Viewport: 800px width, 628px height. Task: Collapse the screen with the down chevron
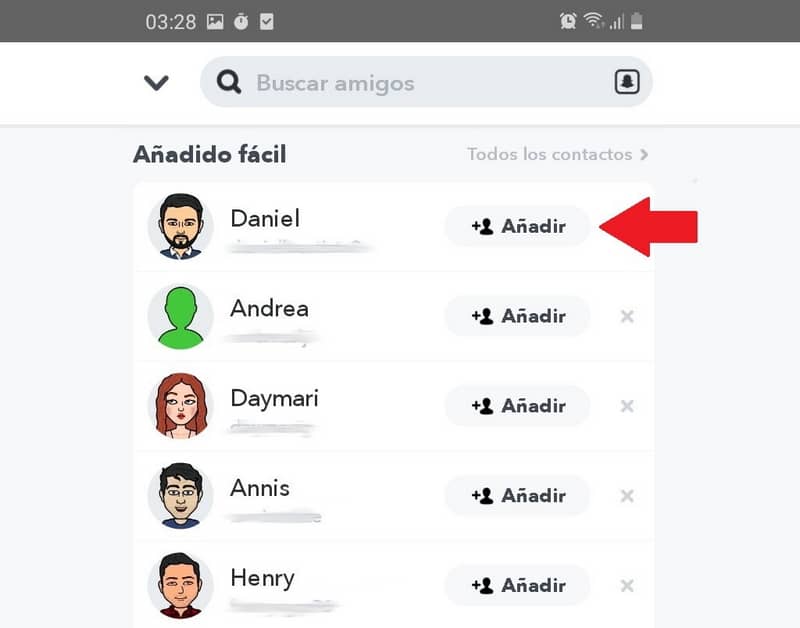coord(156,83)
